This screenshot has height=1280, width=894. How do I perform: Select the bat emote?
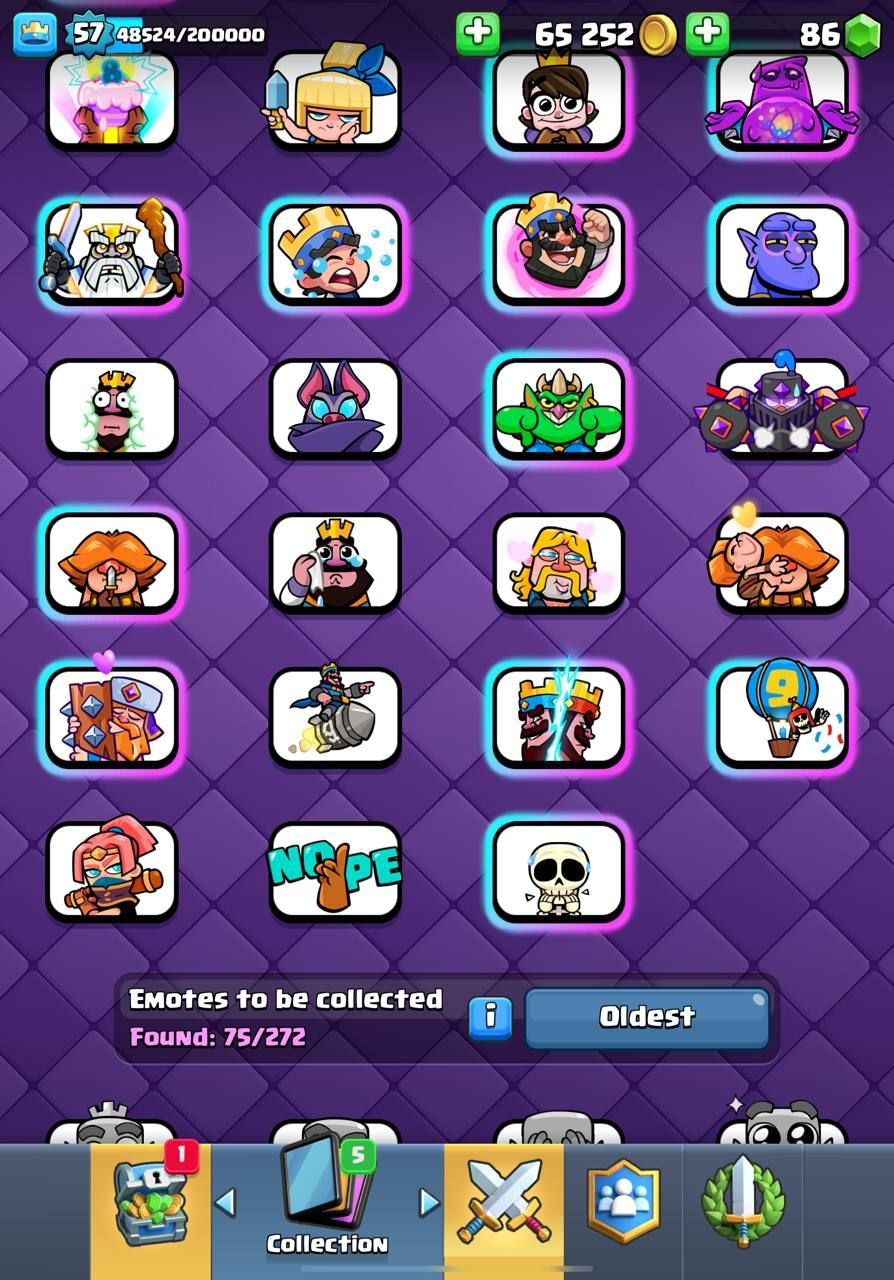click(335, 408)
